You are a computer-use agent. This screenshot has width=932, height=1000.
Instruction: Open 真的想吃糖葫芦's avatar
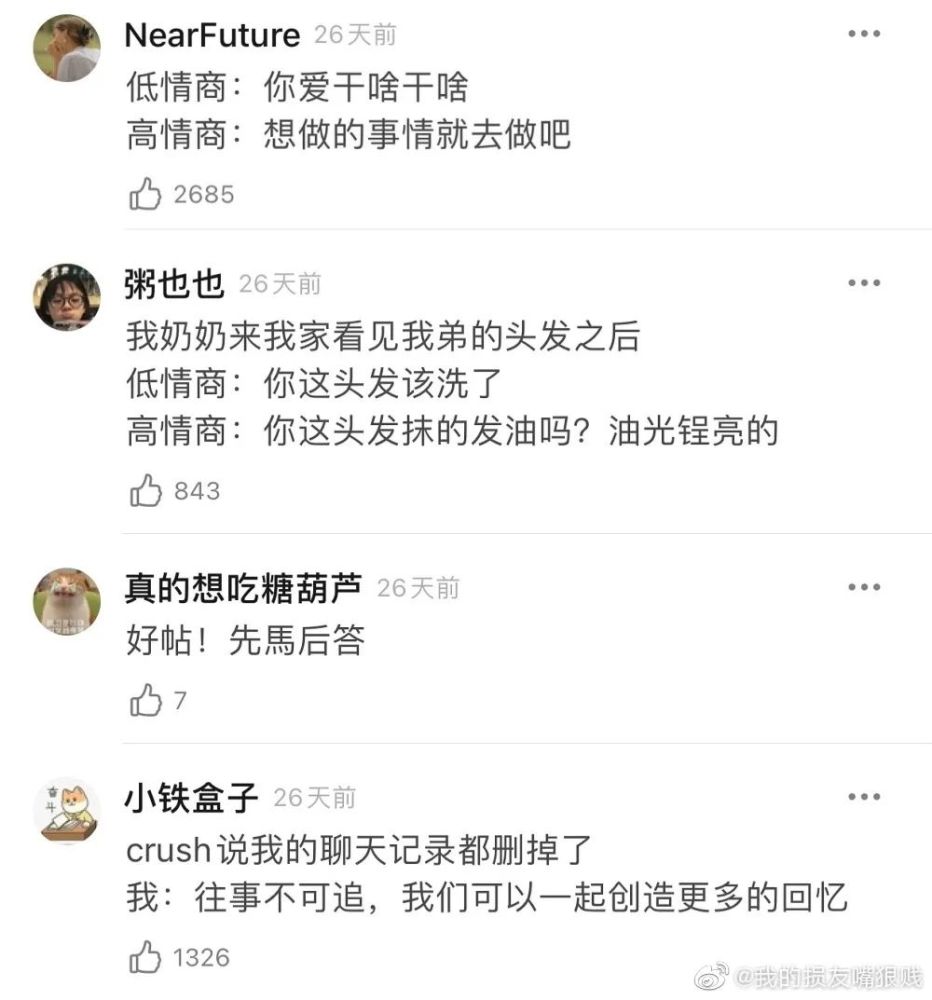pyautogui.click(x=67, y=601)
